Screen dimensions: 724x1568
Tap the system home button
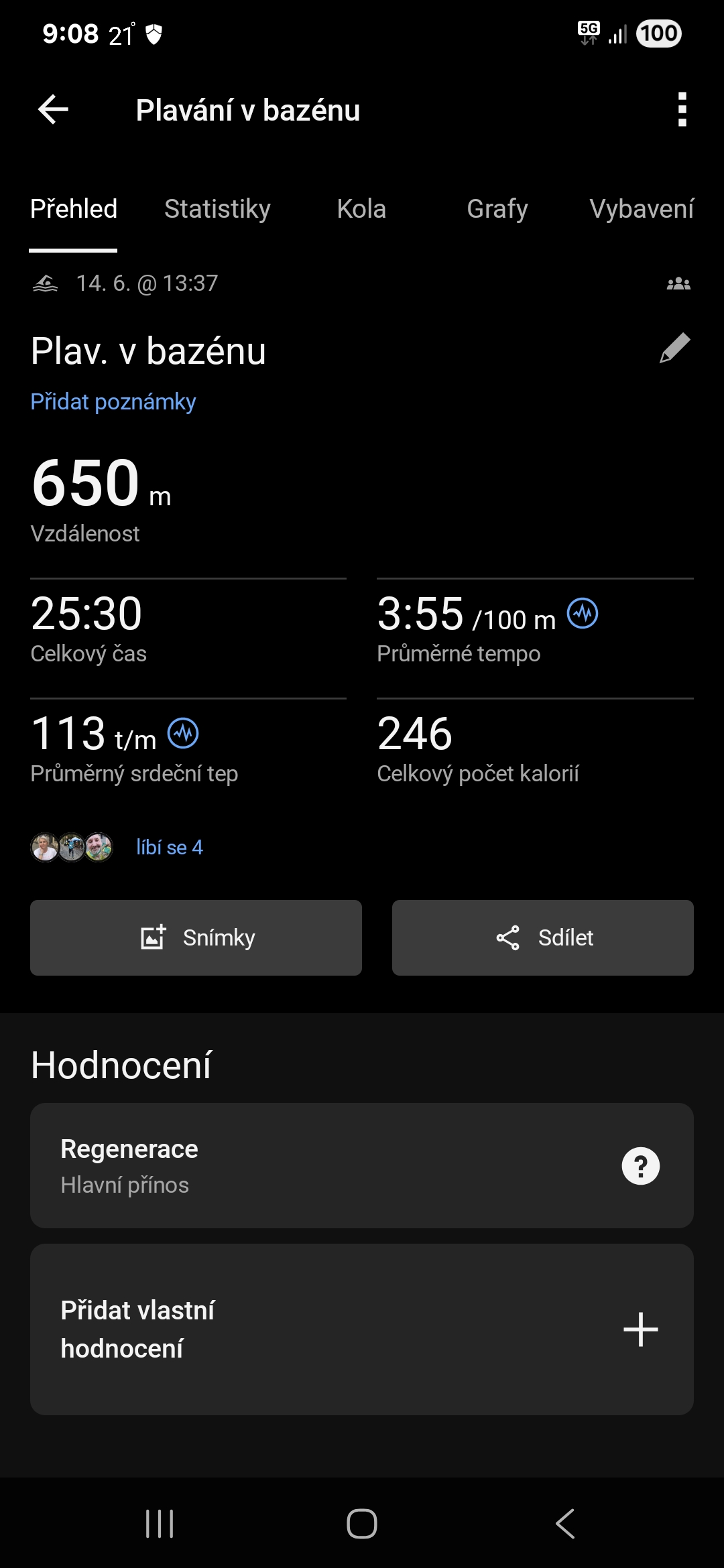tap(361, 1524)
